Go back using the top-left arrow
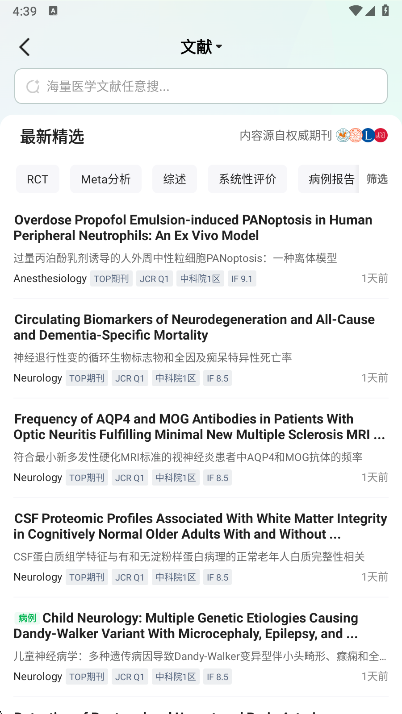 25,47
